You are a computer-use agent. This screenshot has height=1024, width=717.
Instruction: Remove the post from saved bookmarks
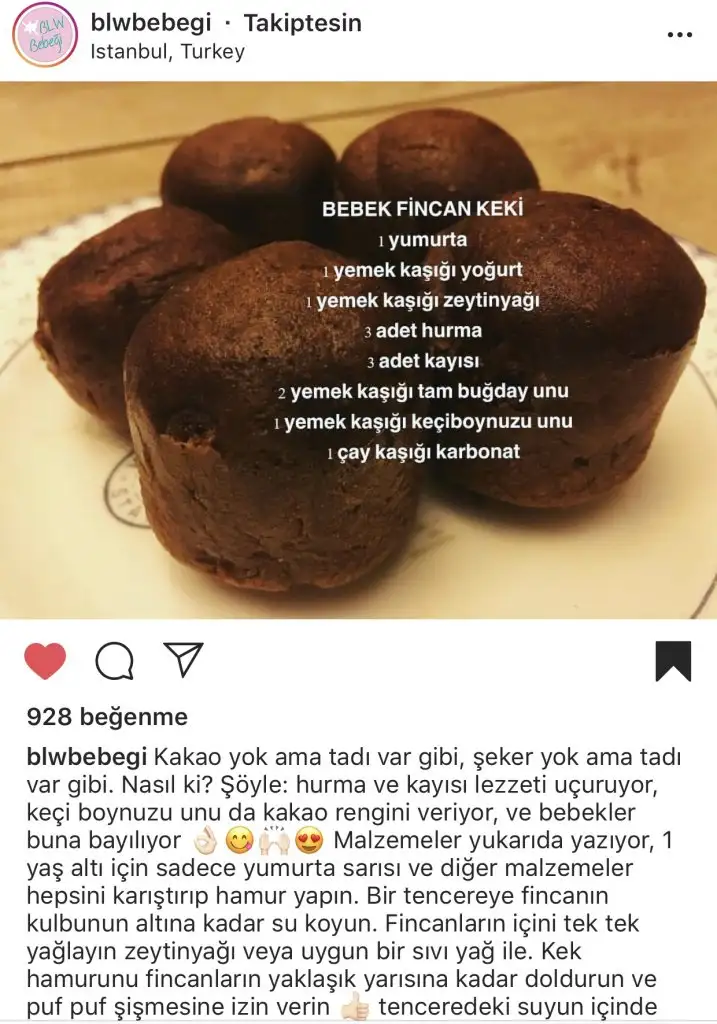[672, 661]
